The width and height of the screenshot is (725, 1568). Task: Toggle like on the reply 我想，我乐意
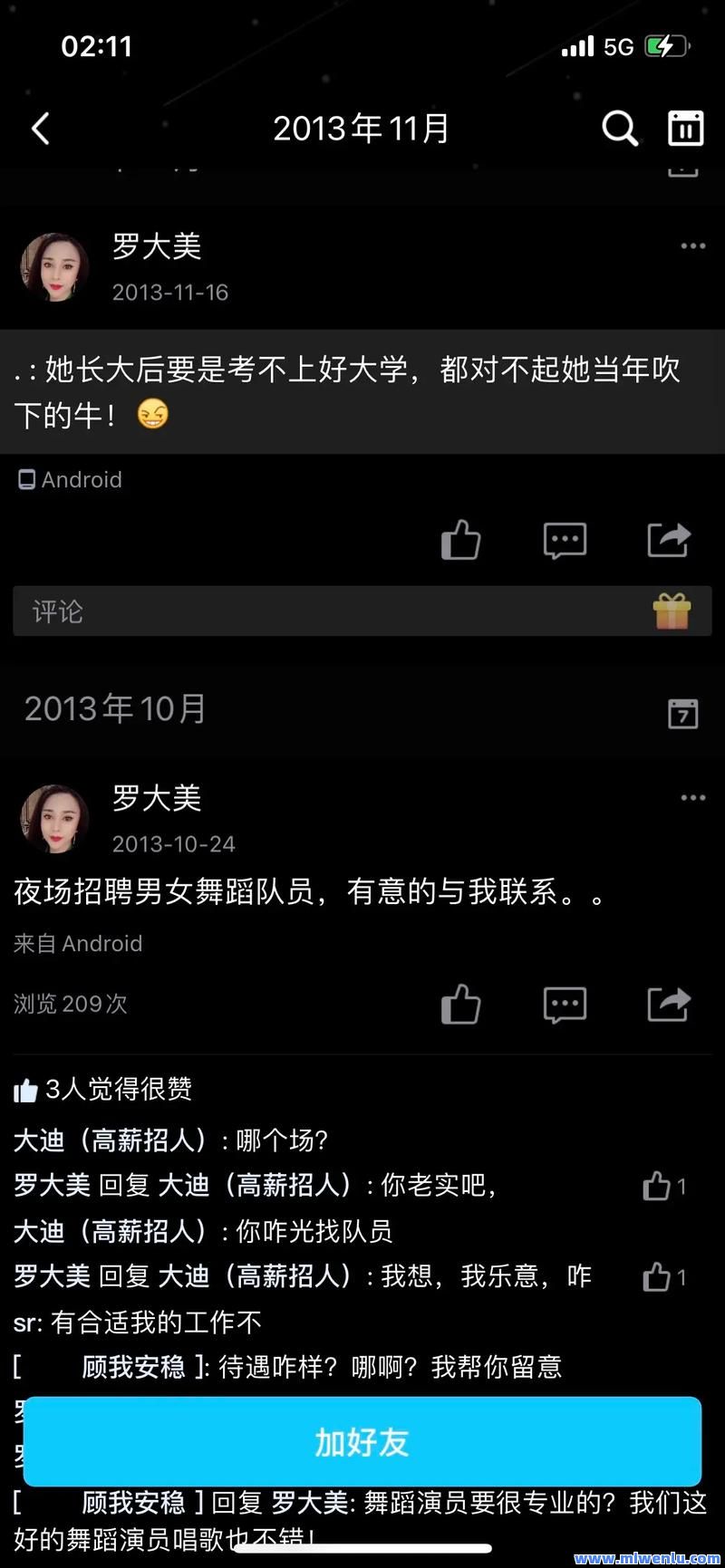[655, 1276]
